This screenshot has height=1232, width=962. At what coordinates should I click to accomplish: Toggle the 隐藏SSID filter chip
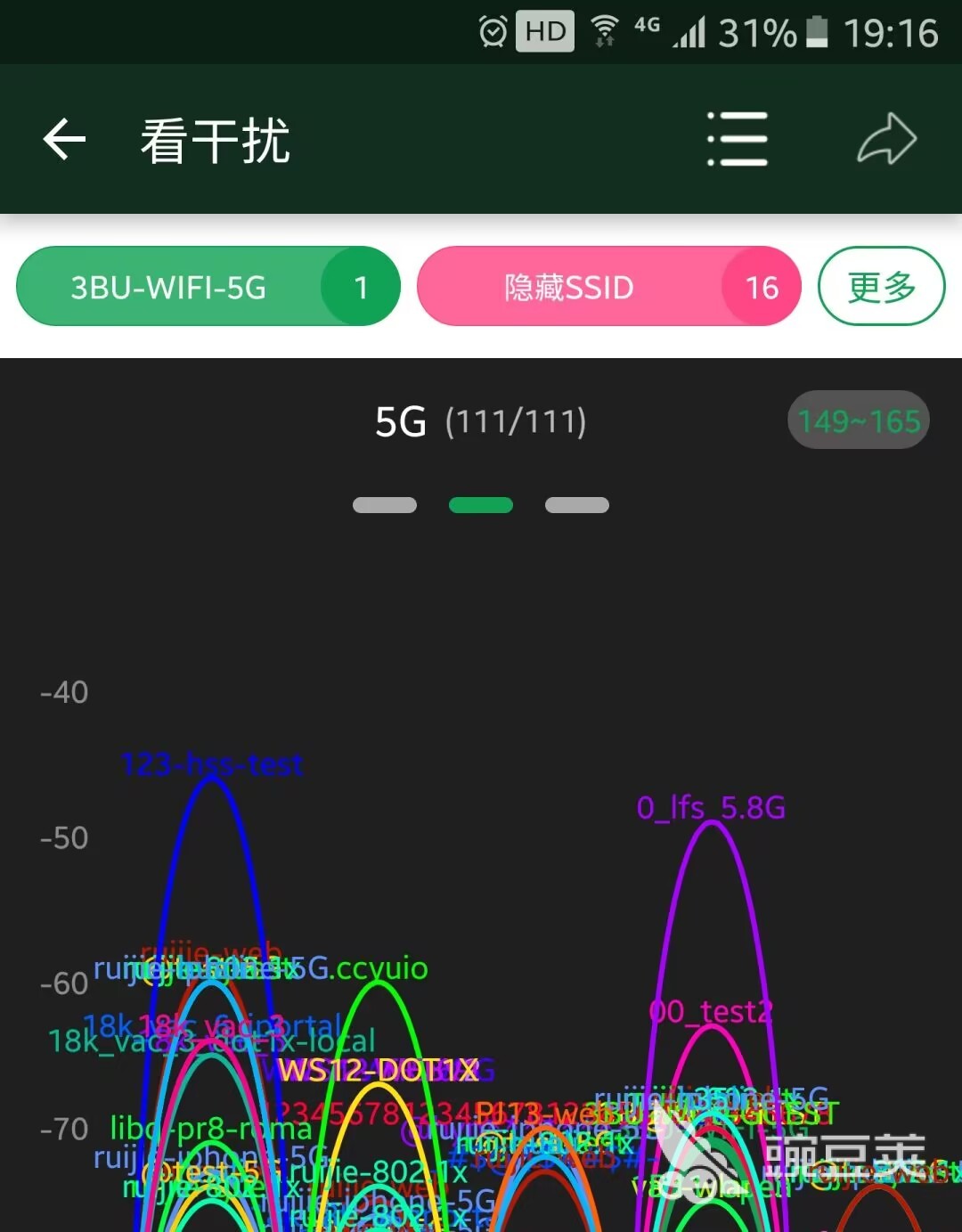608,287
